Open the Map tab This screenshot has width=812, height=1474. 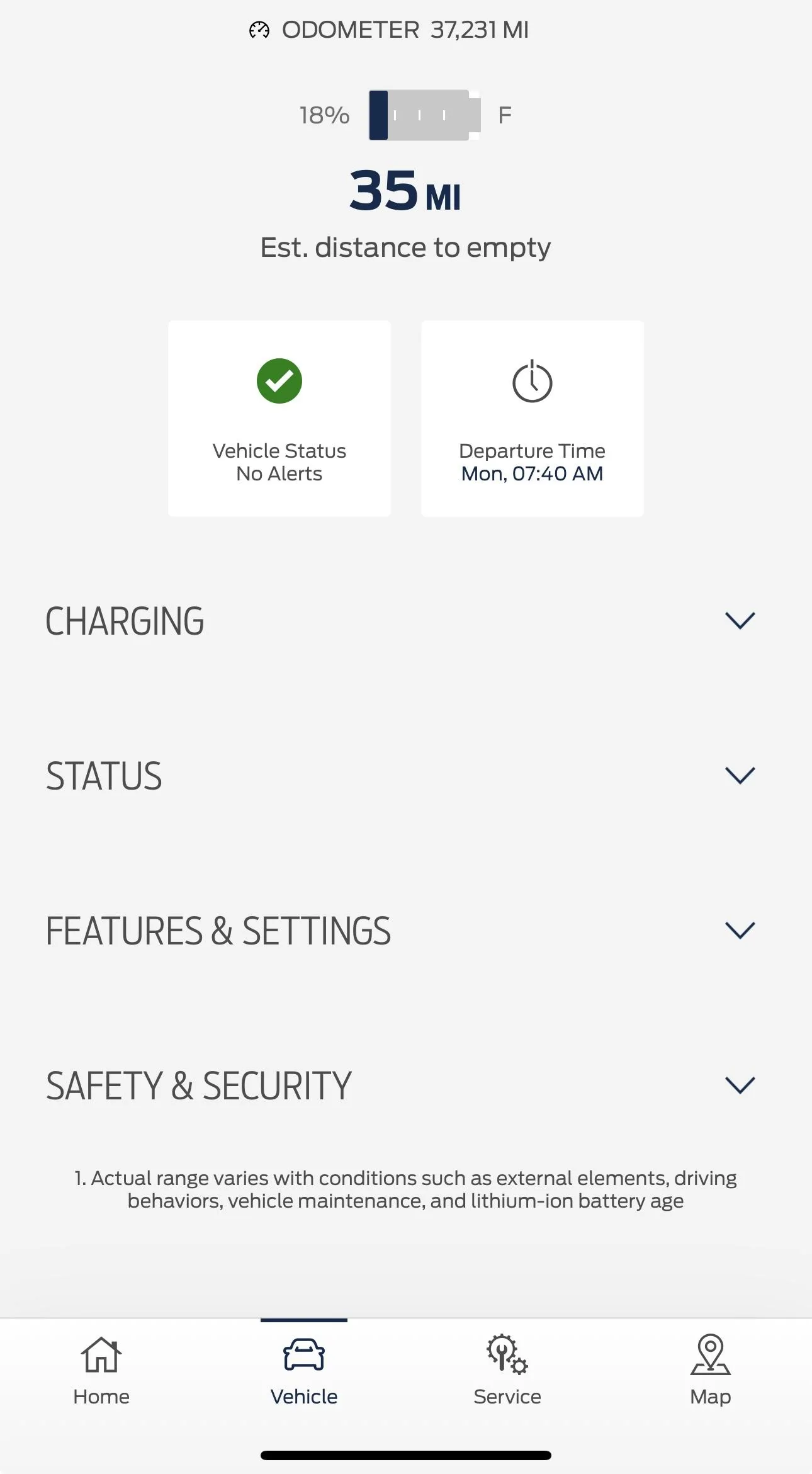tap(710, 1371)
